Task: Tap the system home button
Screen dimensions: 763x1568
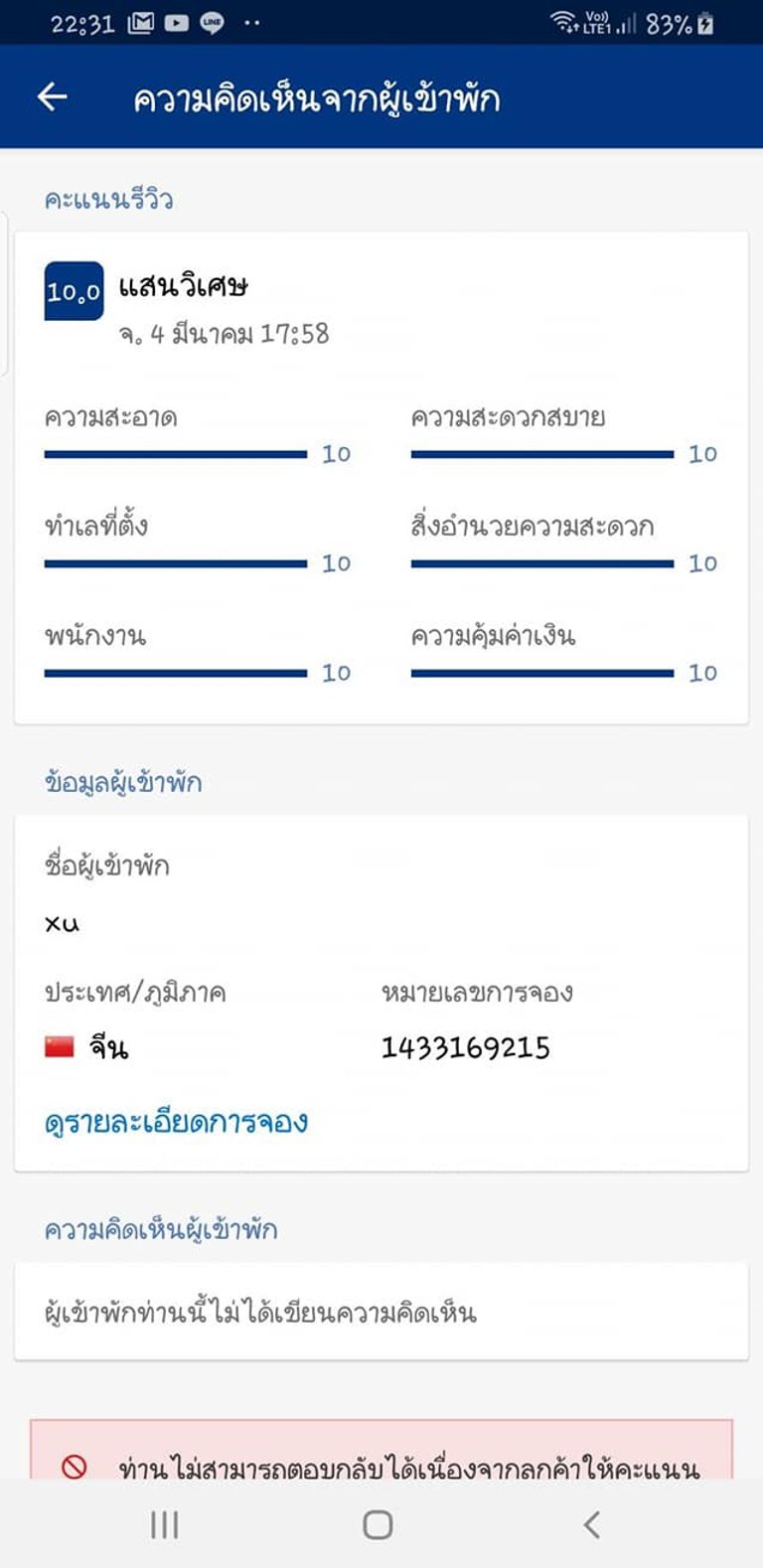Action: point(378,1524)
